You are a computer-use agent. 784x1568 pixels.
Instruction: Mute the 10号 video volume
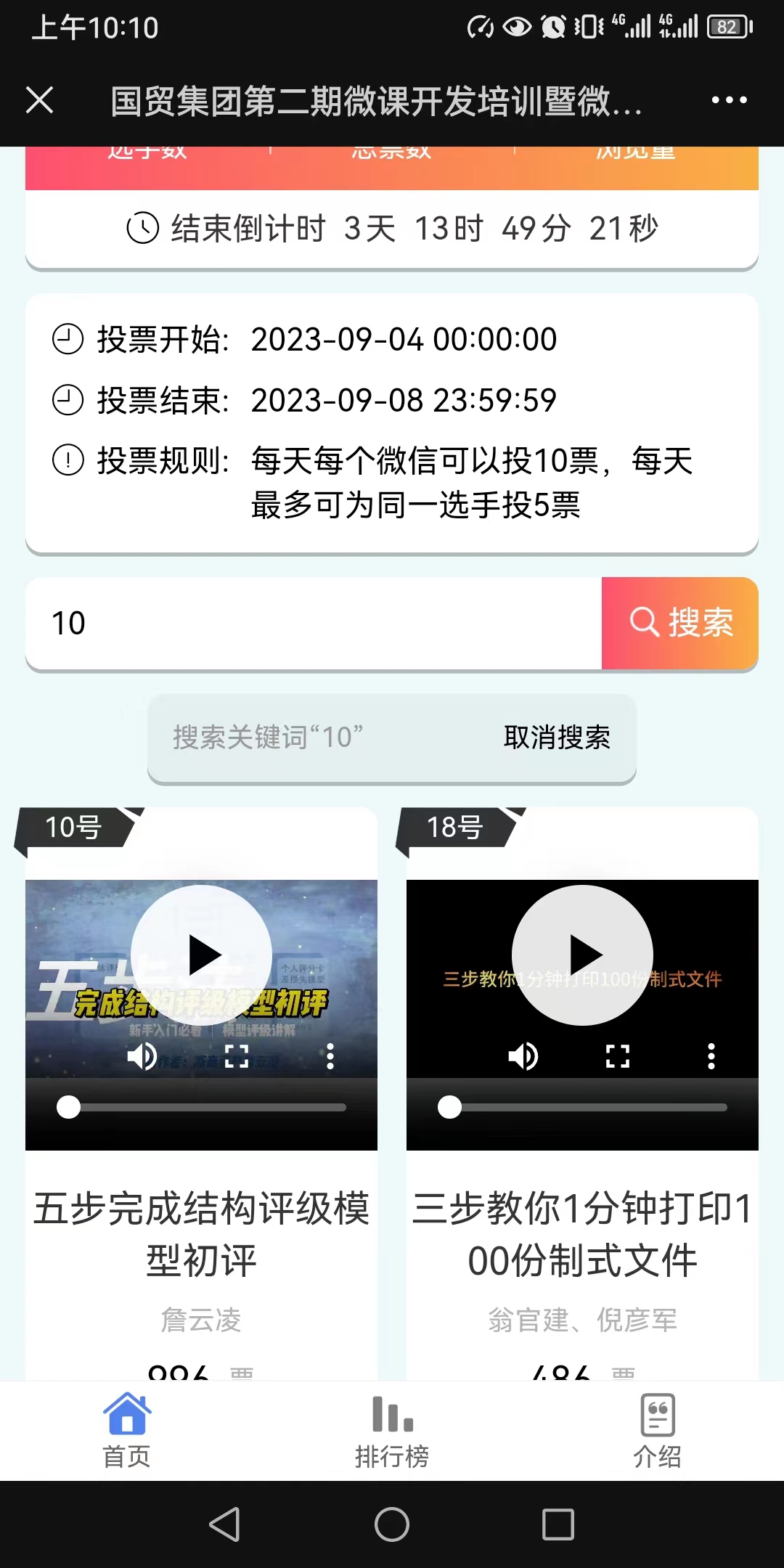(142, 1056)
